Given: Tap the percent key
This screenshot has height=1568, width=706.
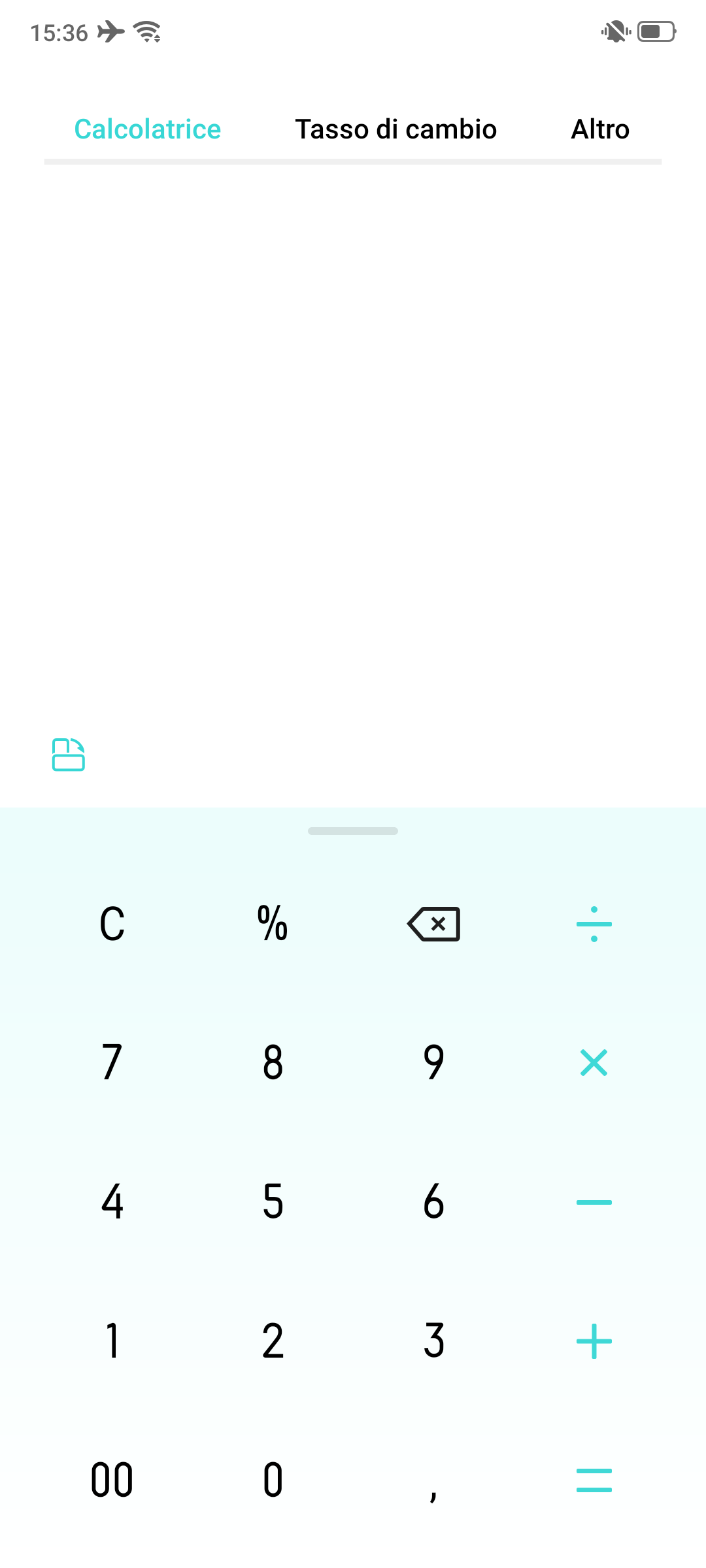Looking at the screenshot, I should click(x=273, y=924).
